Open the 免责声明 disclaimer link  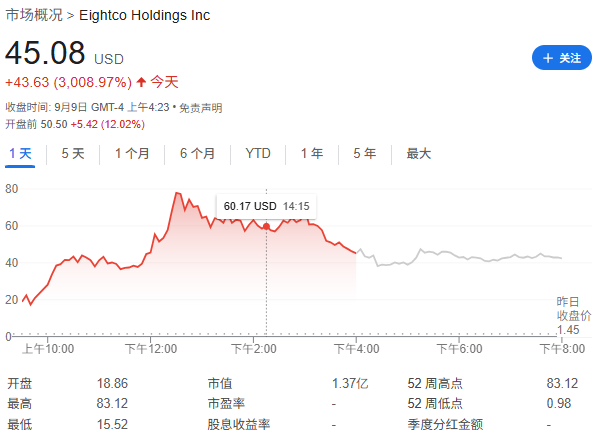click(201, 108)
